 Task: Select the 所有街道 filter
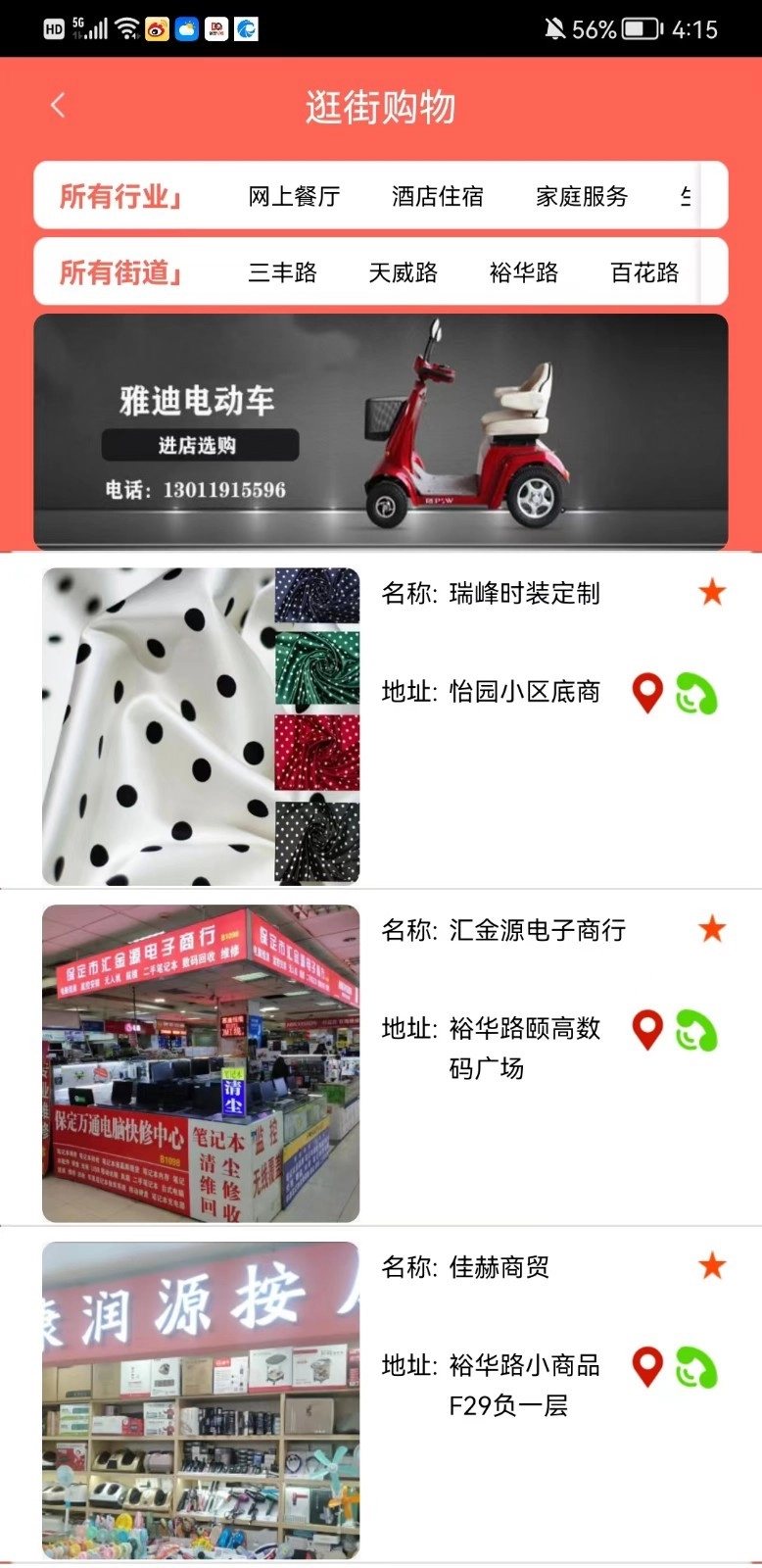[119, 272]
